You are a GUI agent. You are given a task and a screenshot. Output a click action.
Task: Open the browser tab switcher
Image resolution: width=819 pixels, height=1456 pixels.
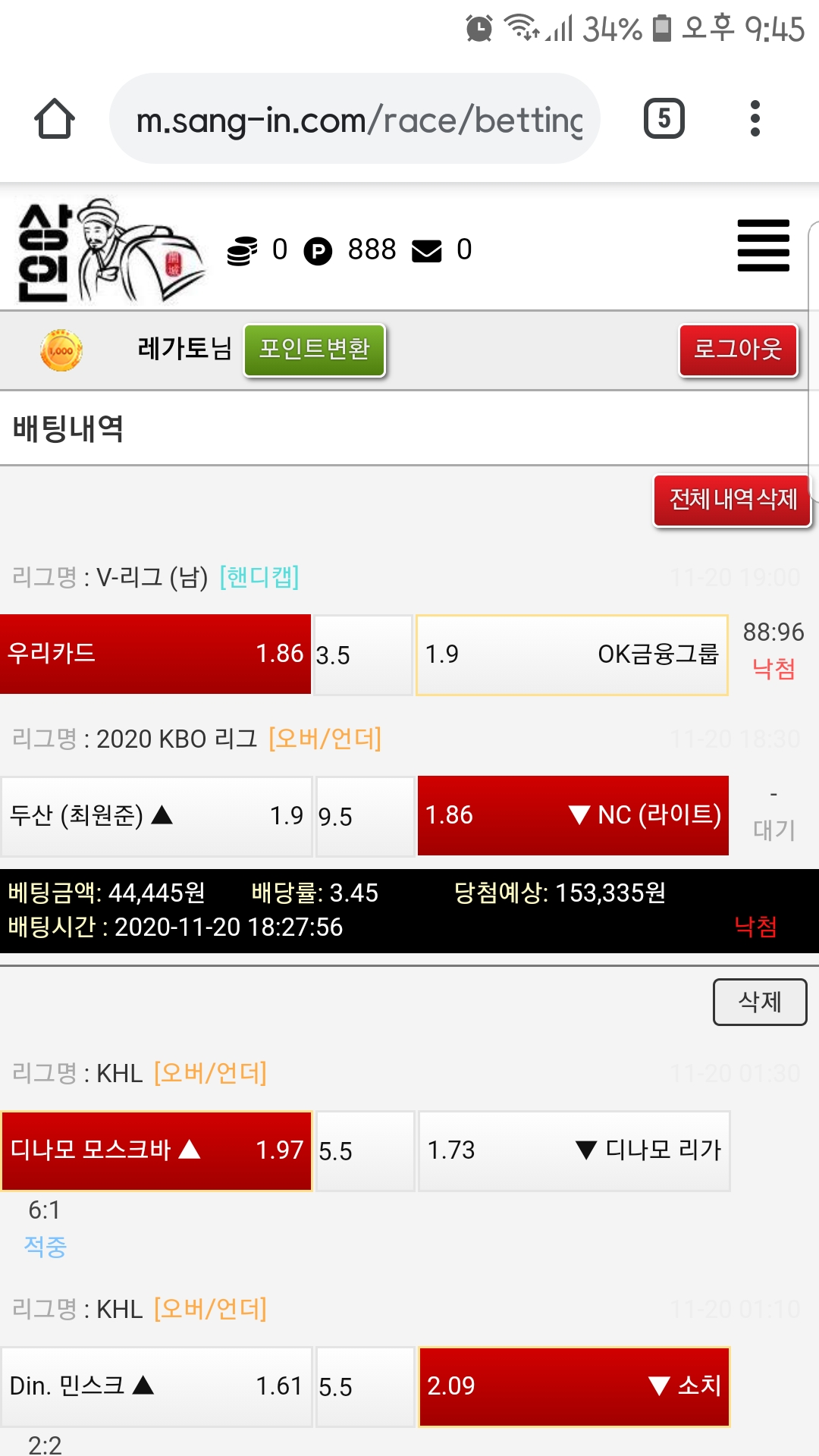664,118
